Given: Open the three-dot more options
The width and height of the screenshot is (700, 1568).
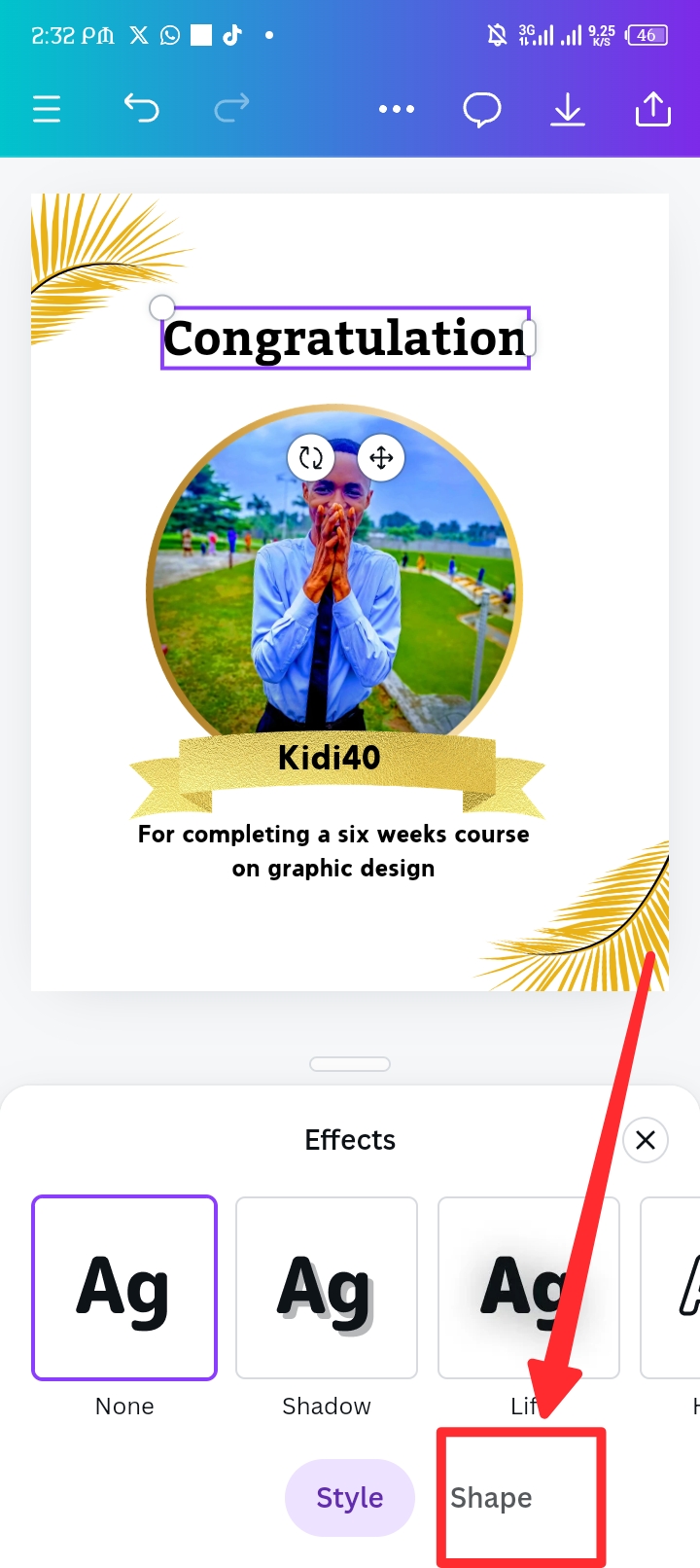Looking at the screenshot, I should [x=397, y=109].
